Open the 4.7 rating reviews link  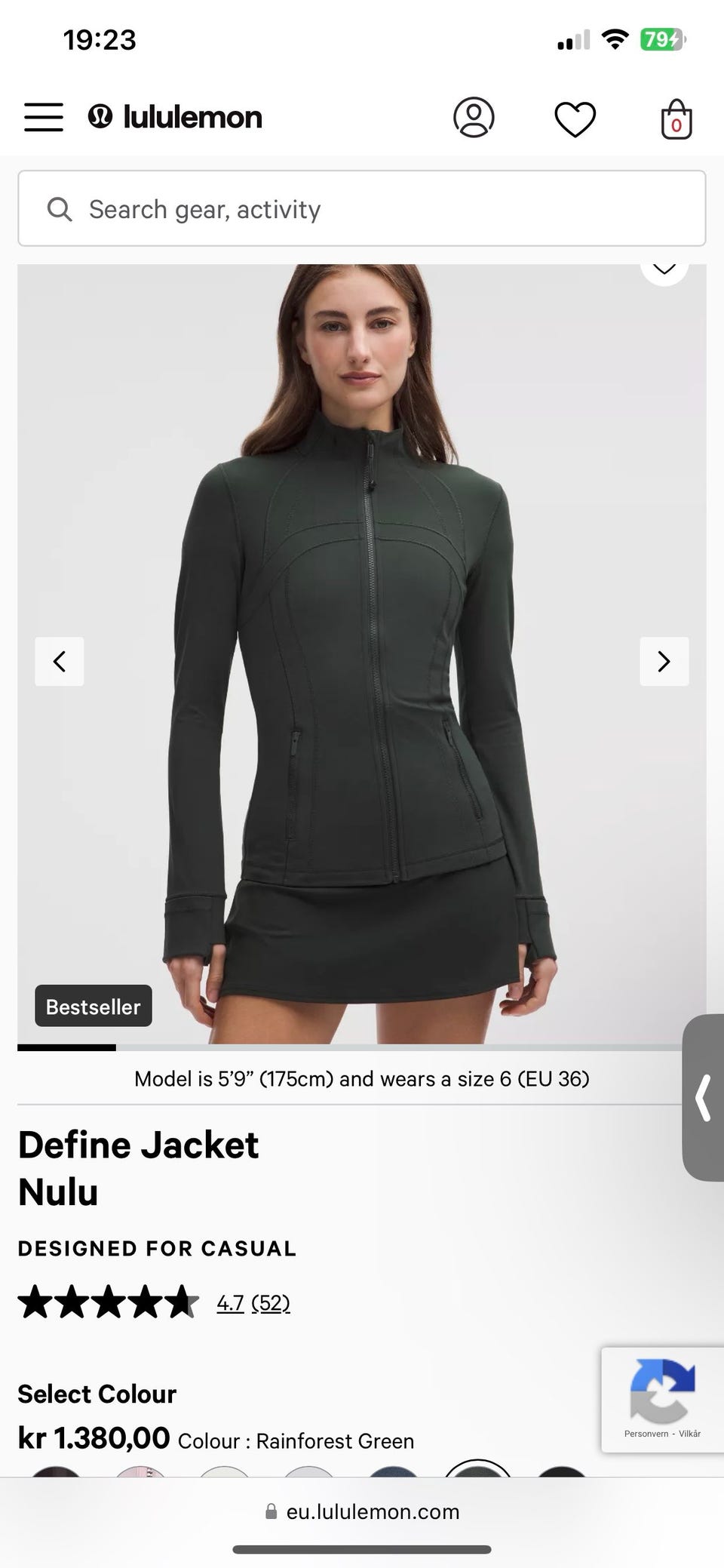(253, 1303)
